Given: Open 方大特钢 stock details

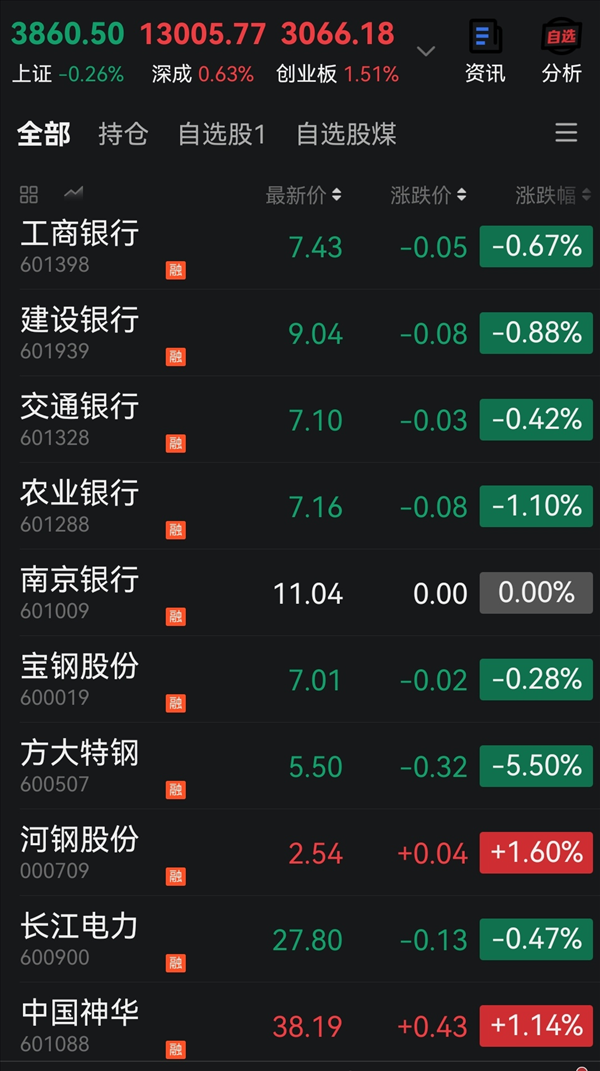Looking at the screenshot, I should (x=300, y=766).
